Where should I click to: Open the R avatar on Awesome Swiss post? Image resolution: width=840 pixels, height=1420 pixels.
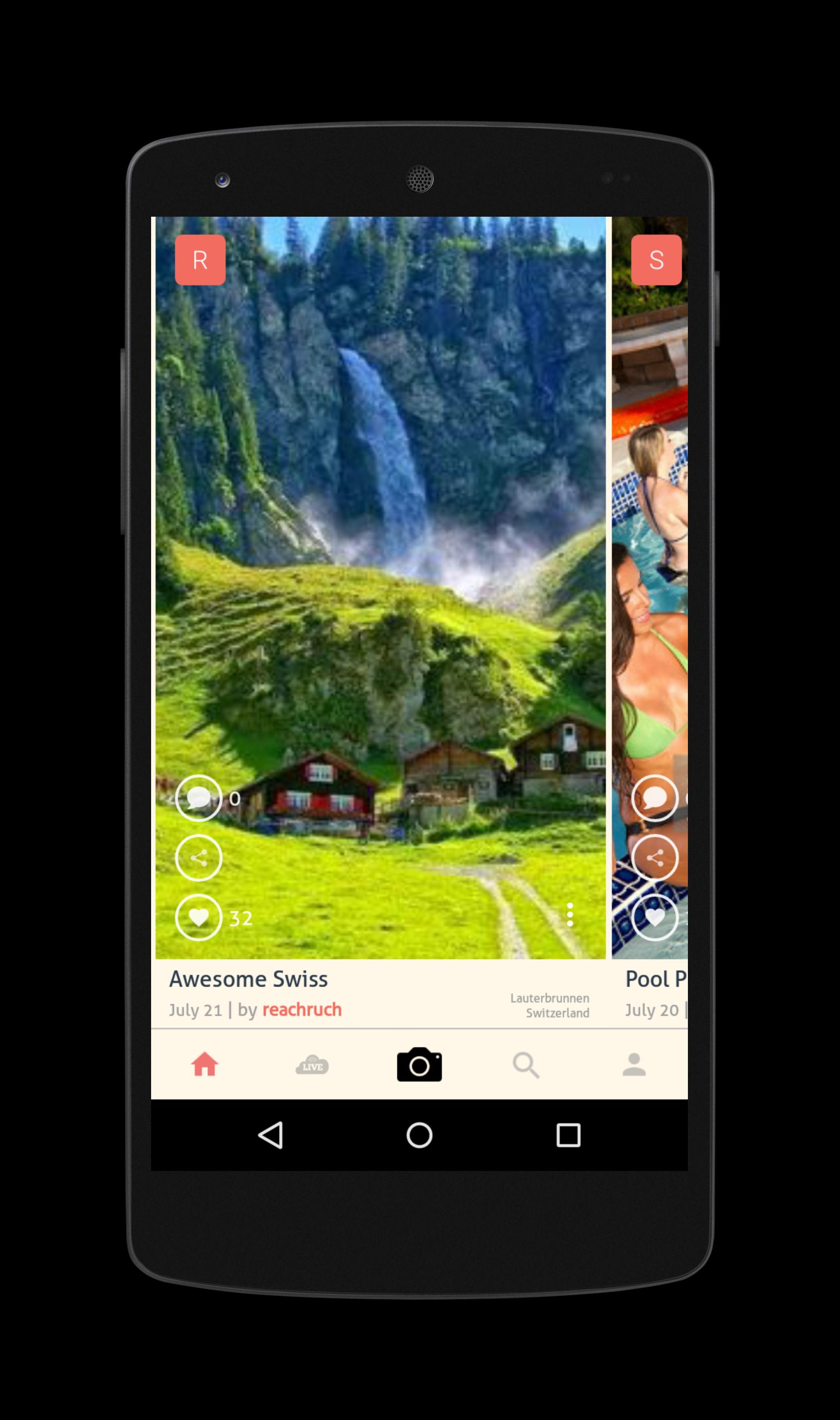pyautogui.click(x=200, y=260)
